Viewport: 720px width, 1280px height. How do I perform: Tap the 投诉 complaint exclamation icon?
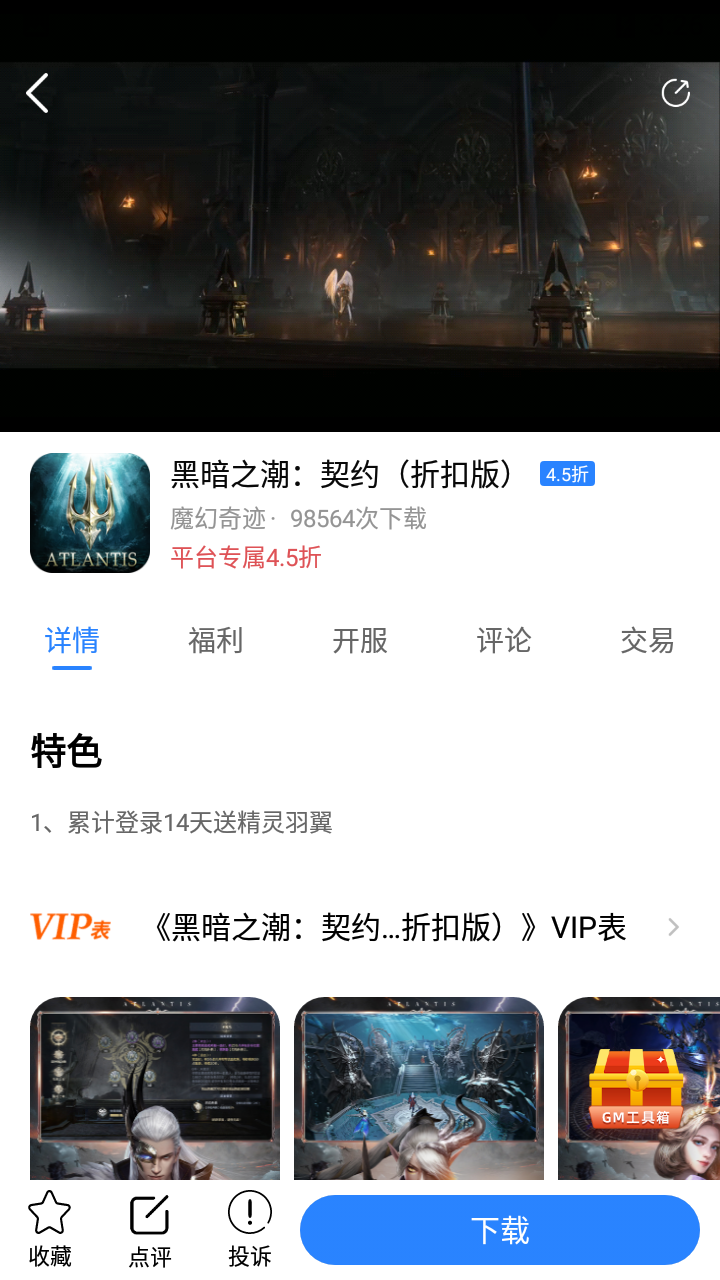248,1228
